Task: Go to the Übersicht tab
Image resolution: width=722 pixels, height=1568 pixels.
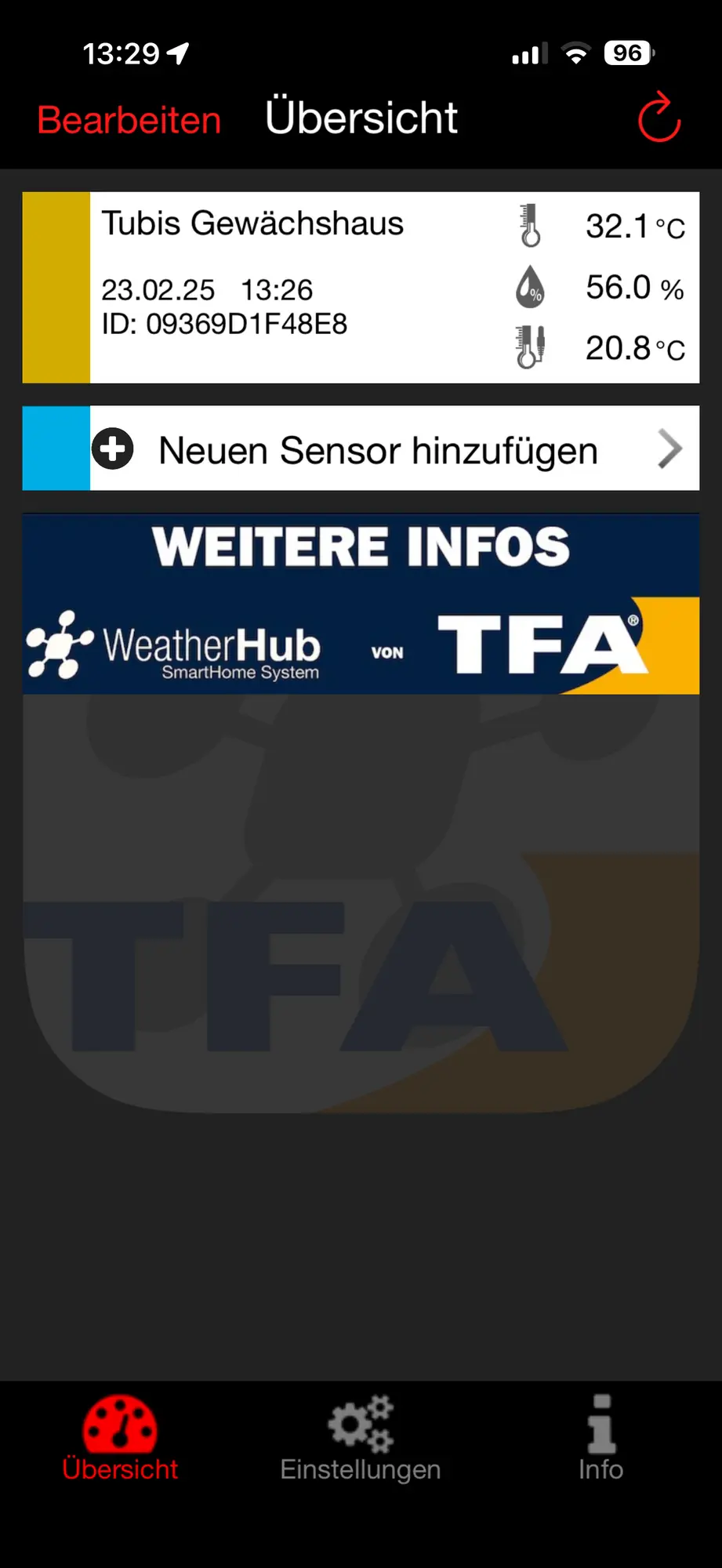Action: (x=120, y=1439)
